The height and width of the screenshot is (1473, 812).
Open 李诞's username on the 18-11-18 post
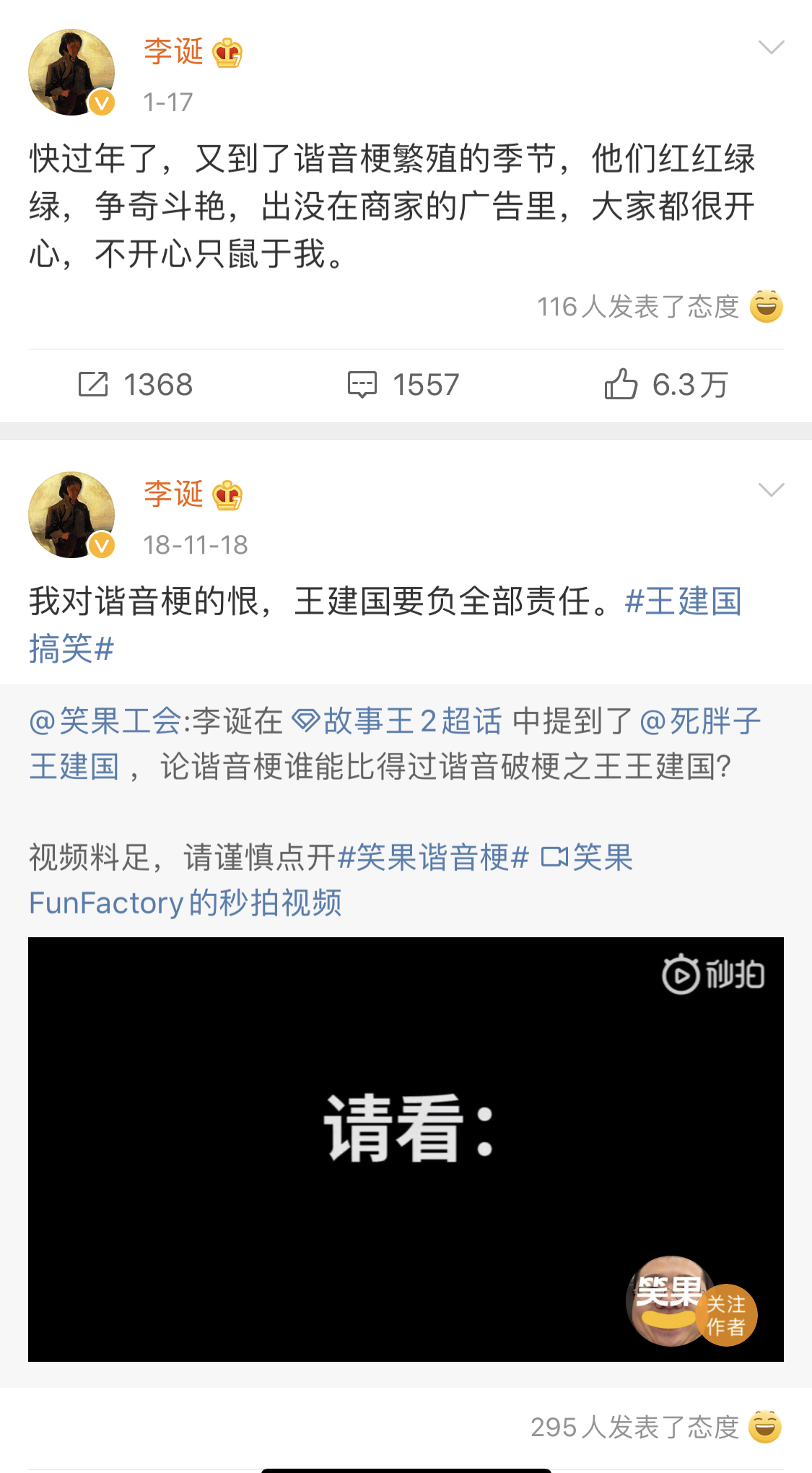pyautogui.click(x=174, y=495)
